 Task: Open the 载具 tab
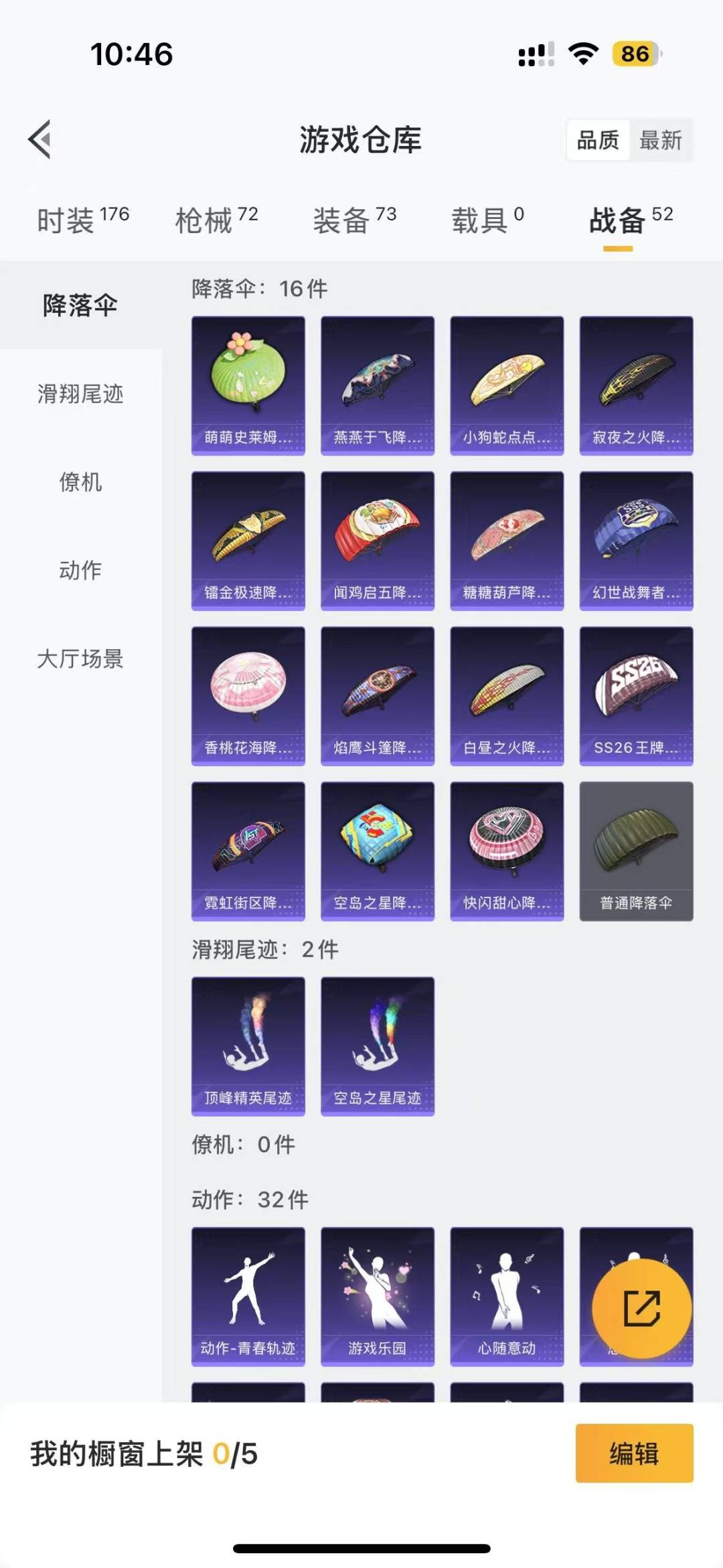click(487, 220)
